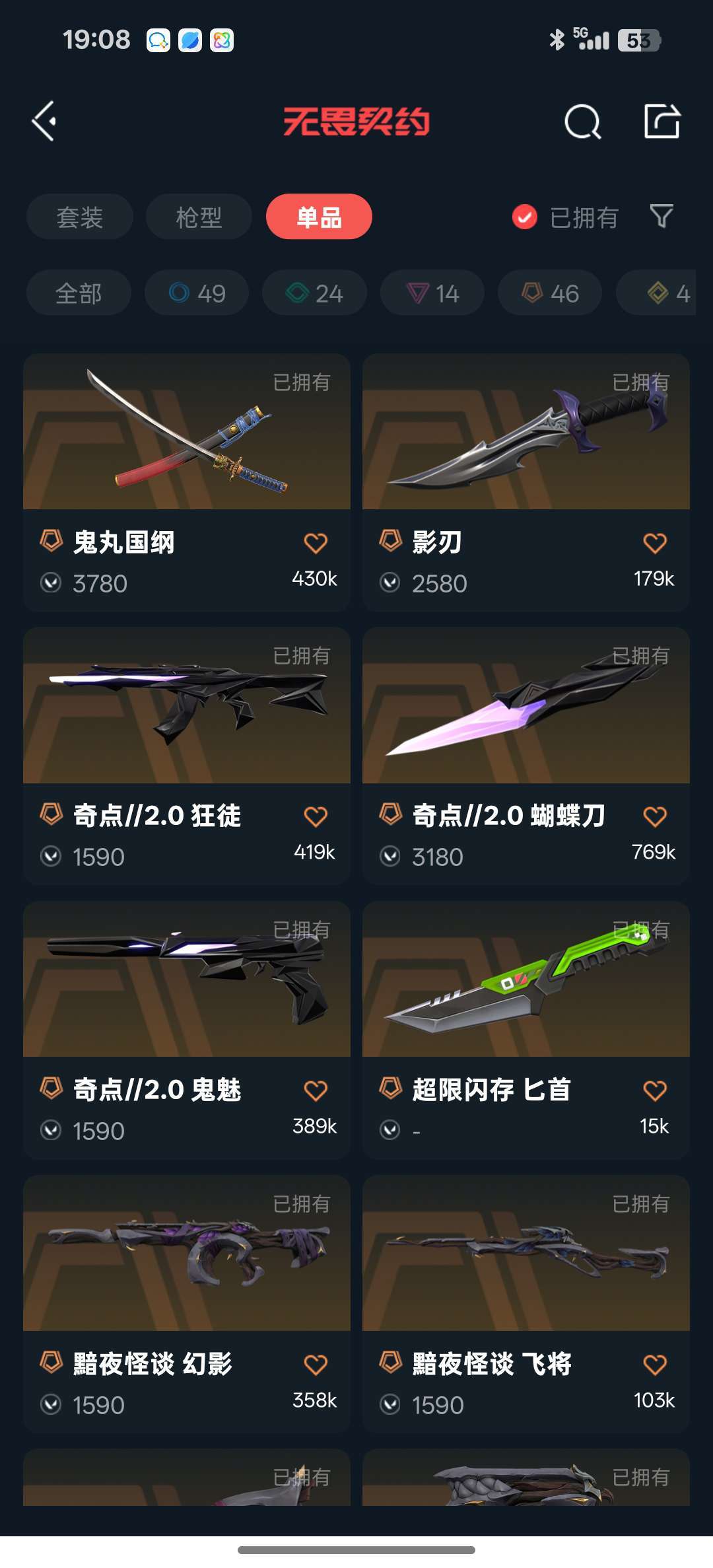Image resolution: width=713 pixels, height=1568 pixels.
Task: Filter by the tier chip showing 49
Action: pyautogui.click(x=197, y=293)
